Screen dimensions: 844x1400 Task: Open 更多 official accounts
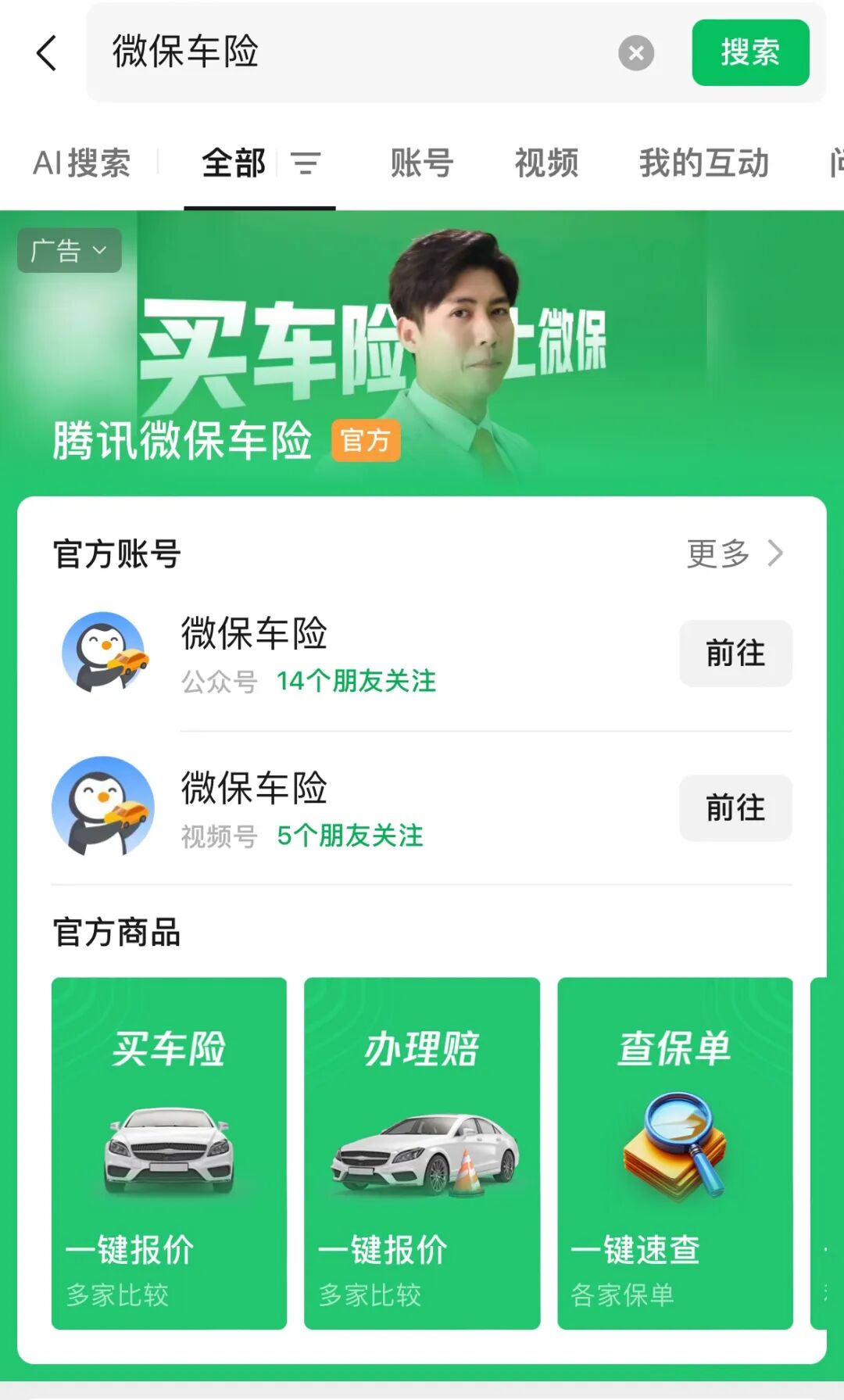click(x=734, y=553)
